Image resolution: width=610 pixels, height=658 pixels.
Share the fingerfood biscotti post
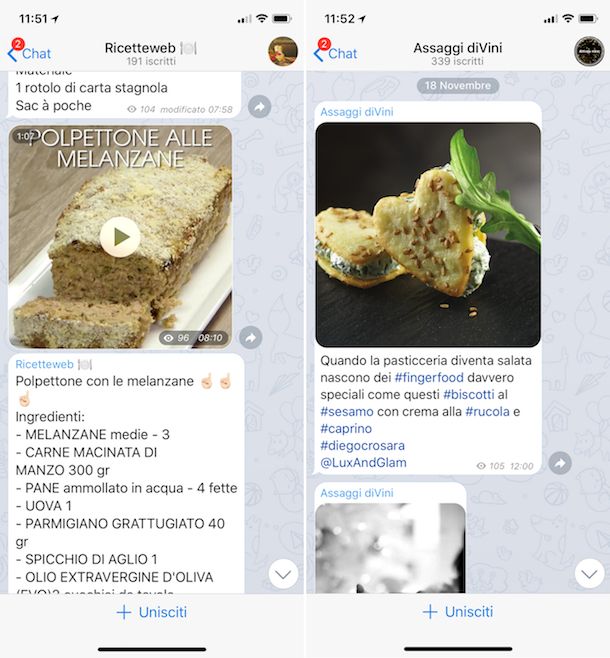(x=560, y=463)
